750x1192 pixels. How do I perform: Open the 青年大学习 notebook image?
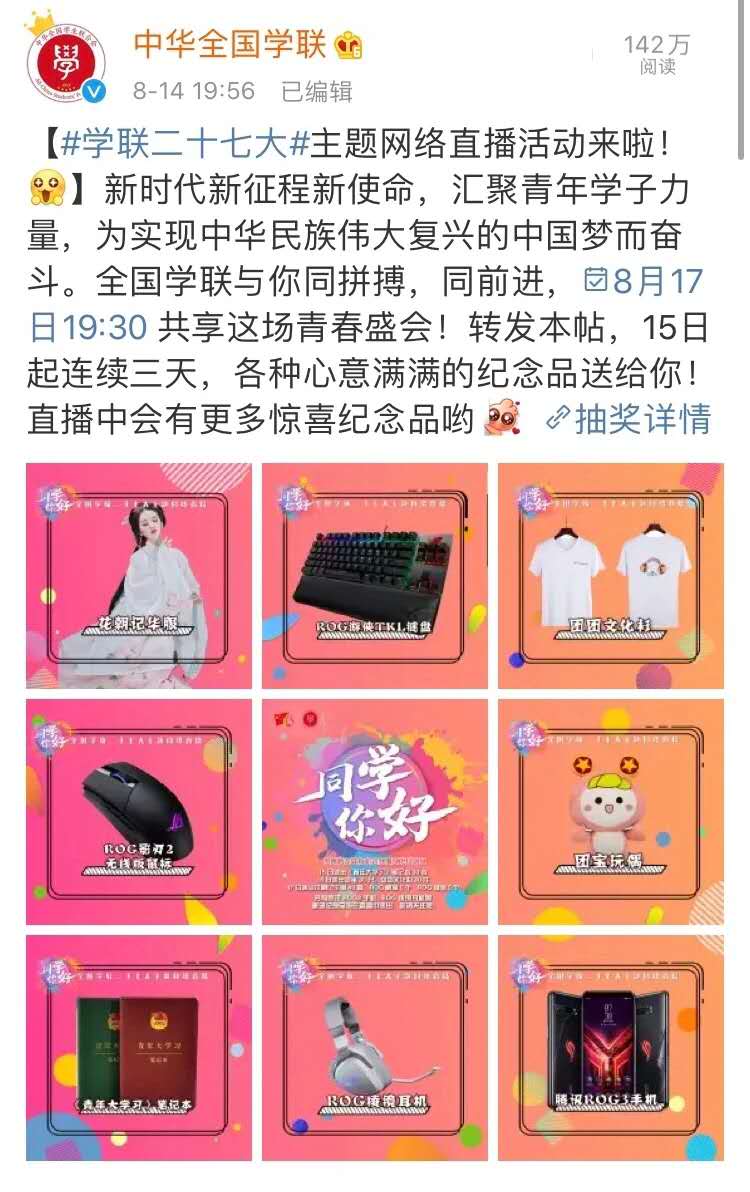click(139, 1047)
